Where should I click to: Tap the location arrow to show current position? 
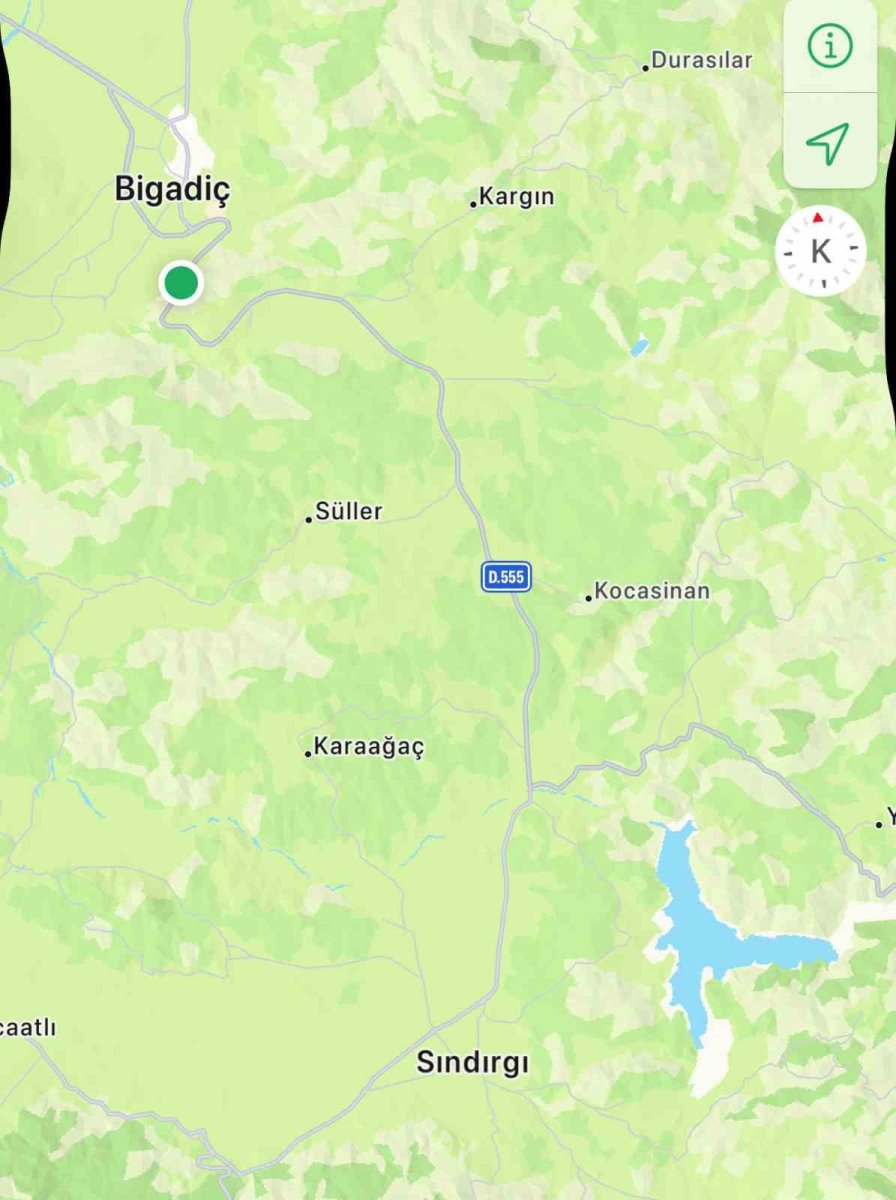[827, 145]
